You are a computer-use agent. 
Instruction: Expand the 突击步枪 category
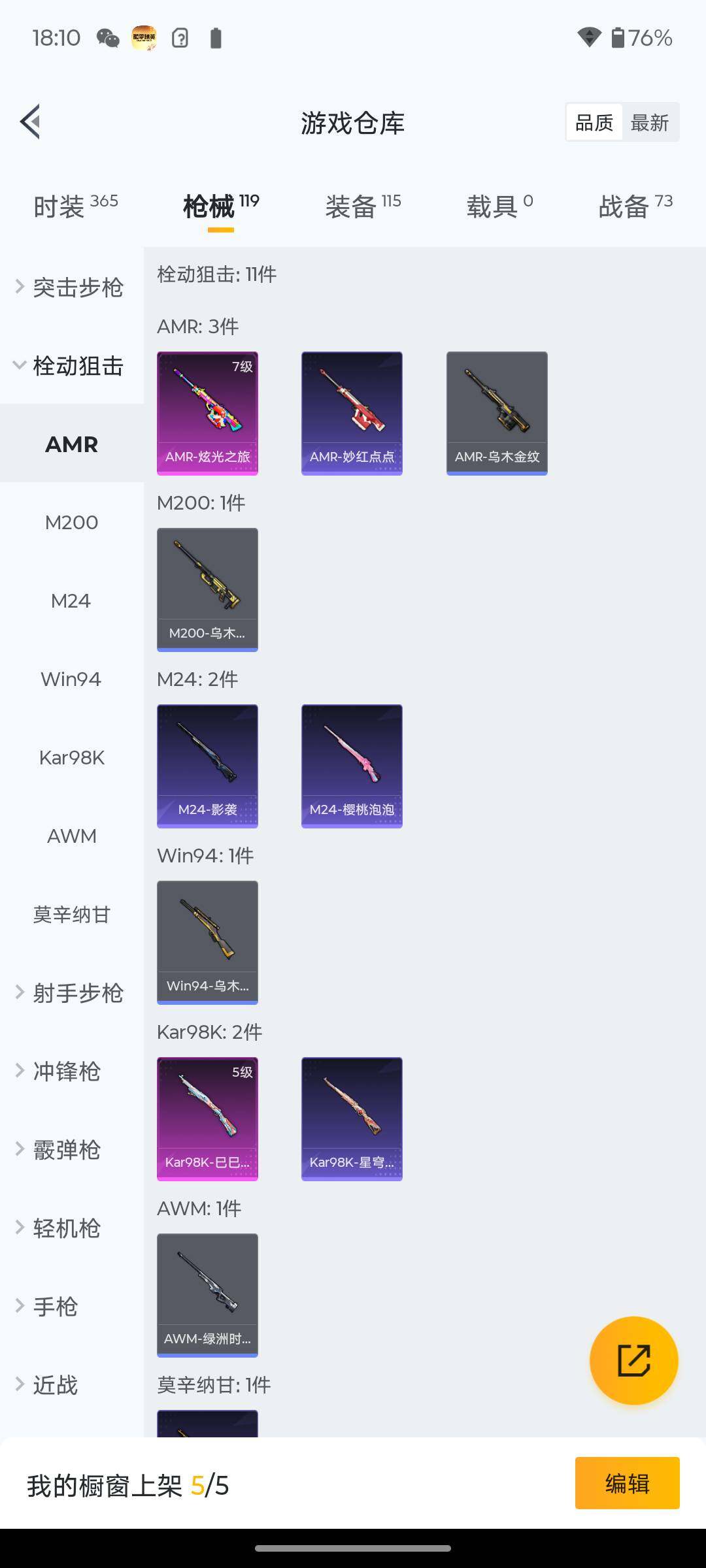(71, 287)
